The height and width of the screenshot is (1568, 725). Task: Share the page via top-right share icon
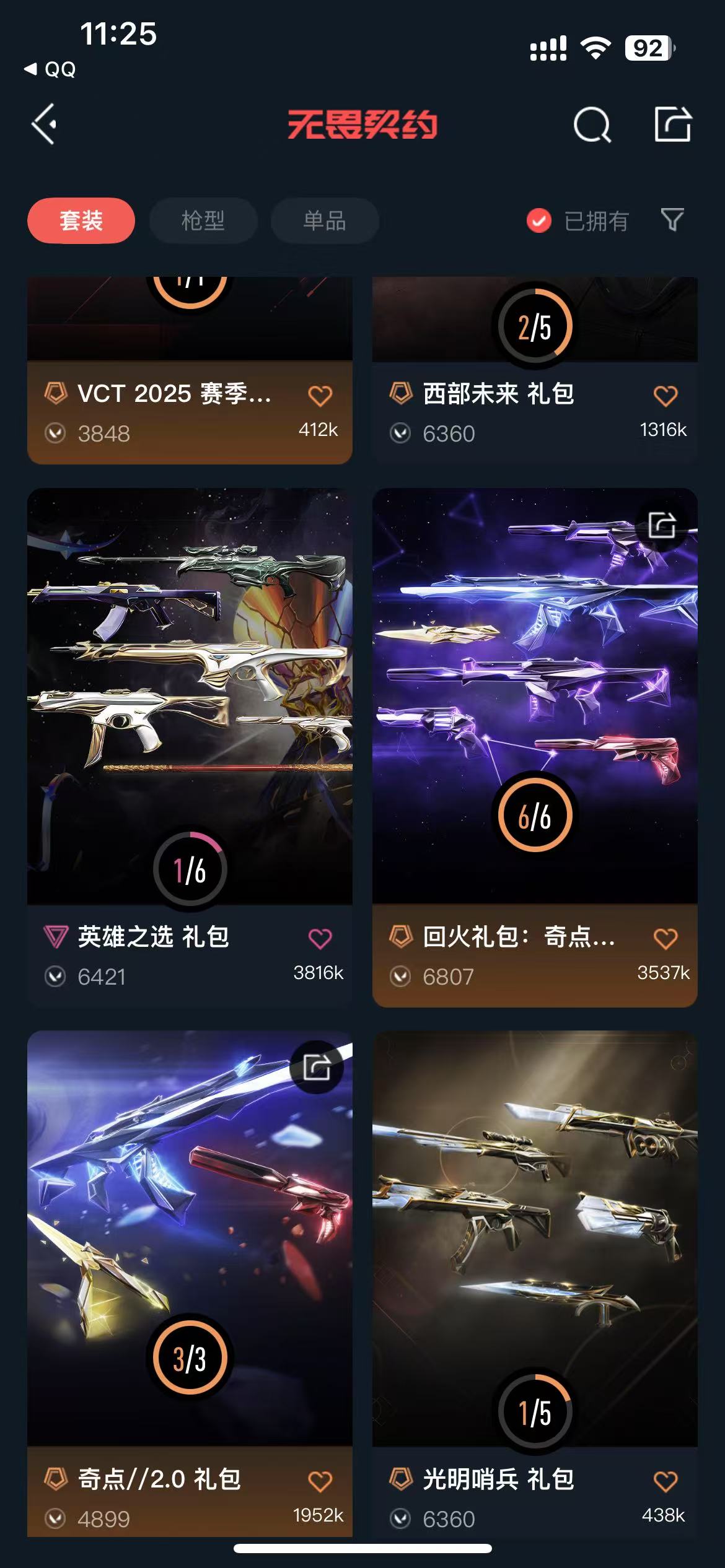click(673, 124)
